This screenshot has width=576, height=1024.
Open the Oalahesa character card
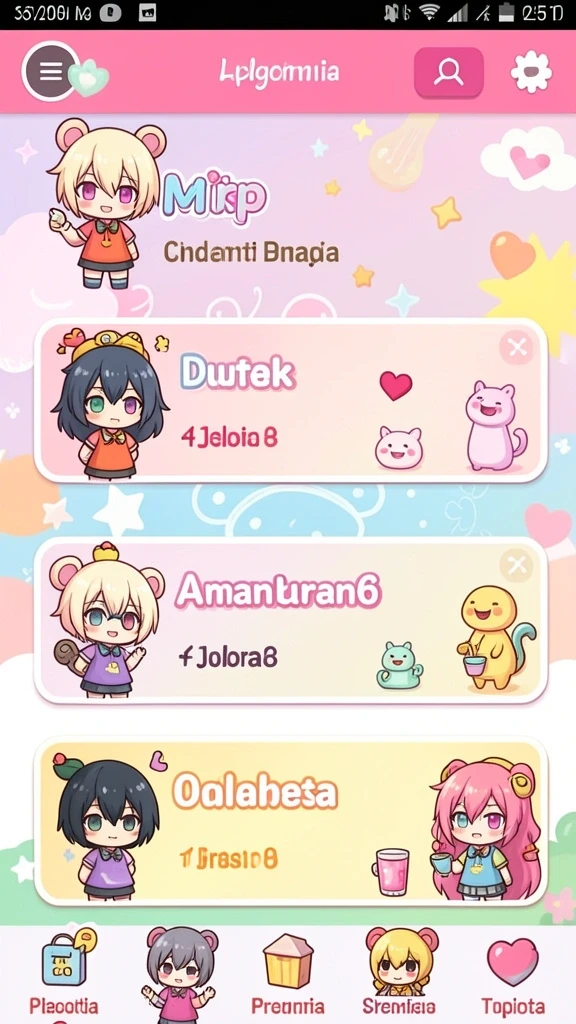pos(291,822)
